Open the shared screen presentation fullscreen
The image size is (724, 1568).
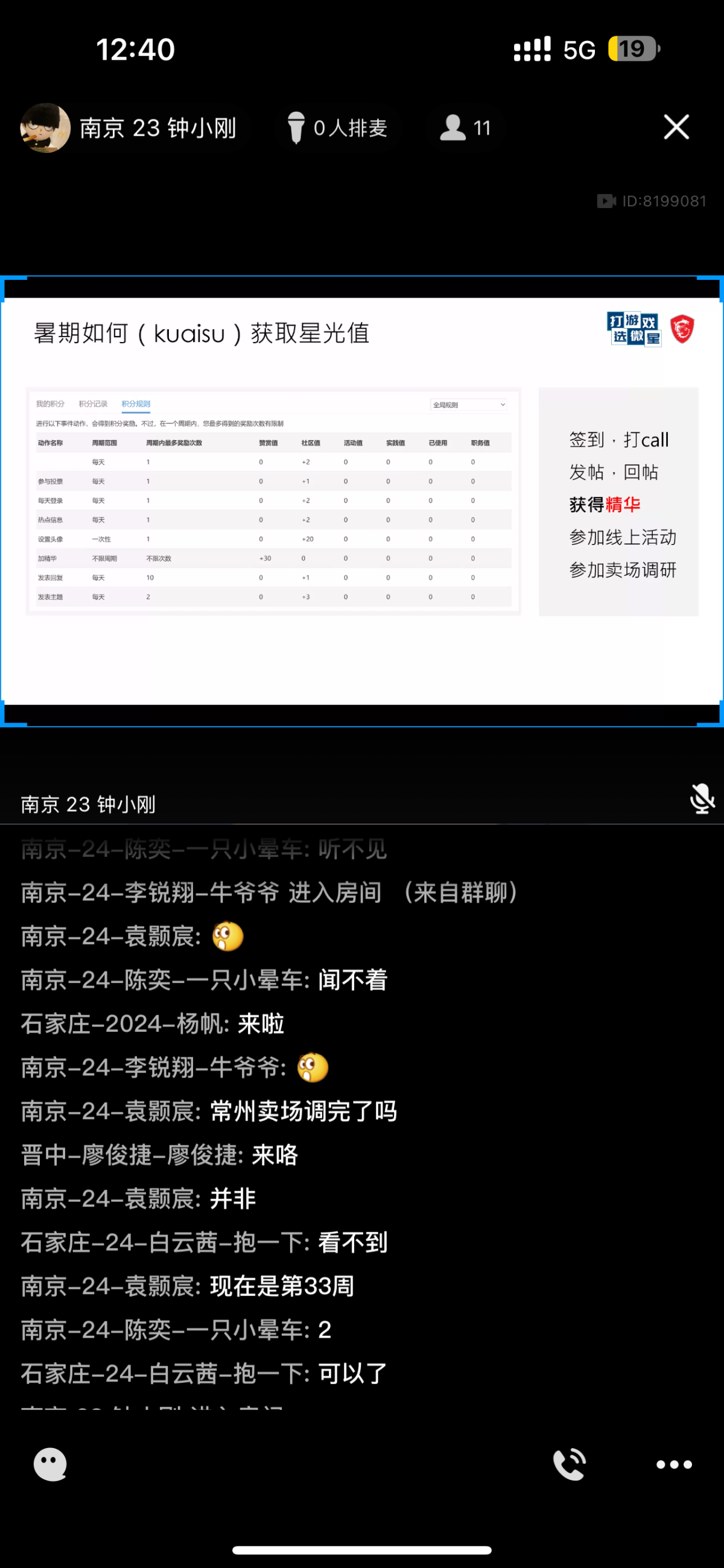tap(361, 501)
